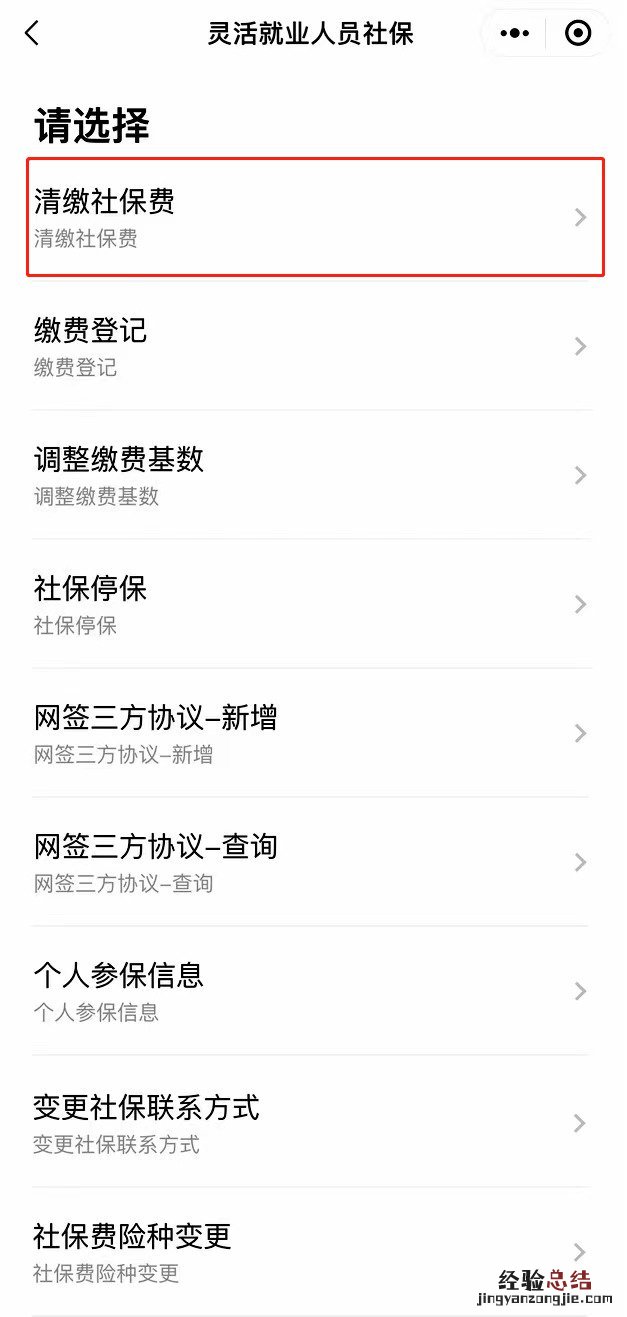Open 清缴社保费 option

coord(314,217)
